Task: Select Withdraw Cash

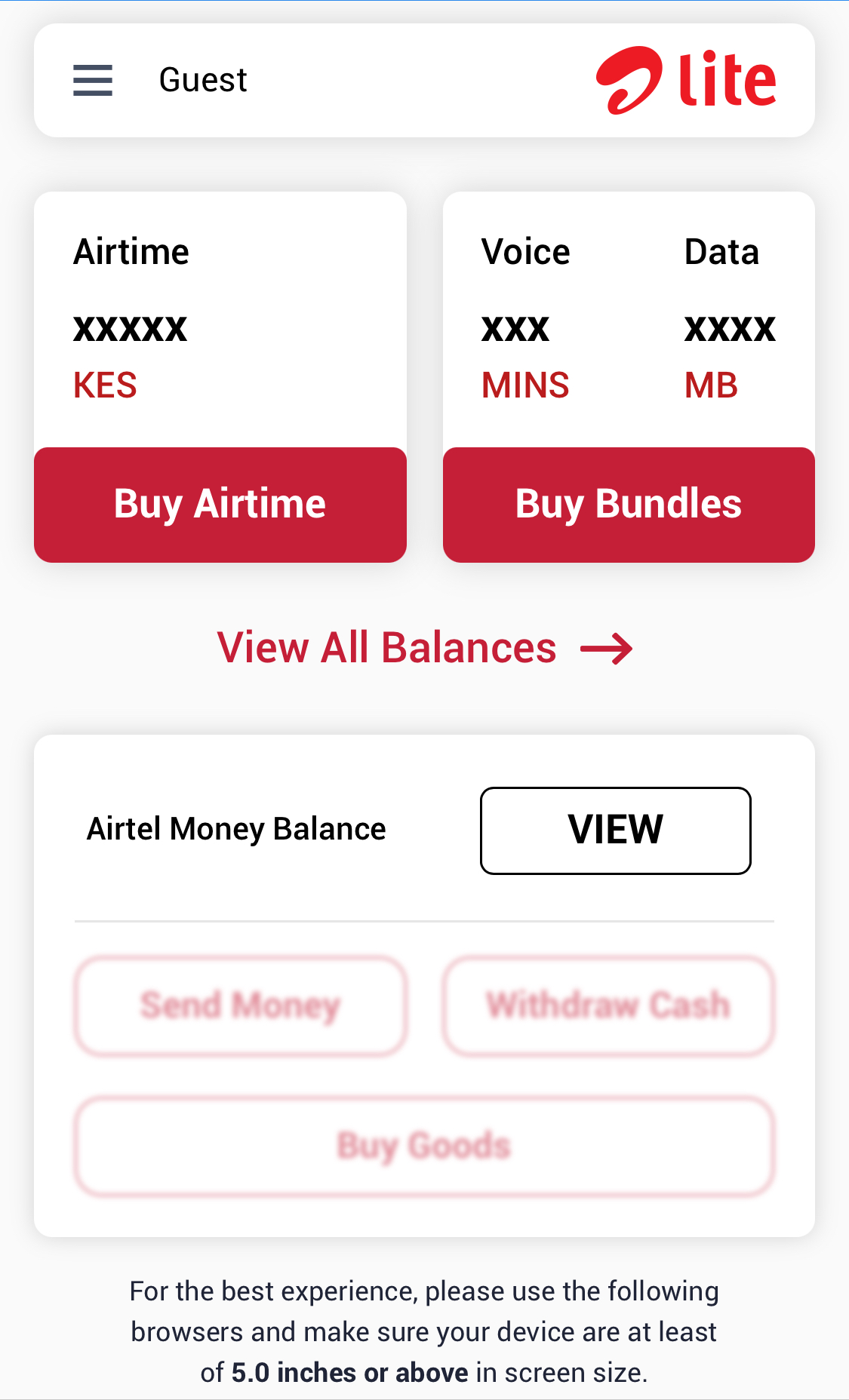Action: [608, 1005]
